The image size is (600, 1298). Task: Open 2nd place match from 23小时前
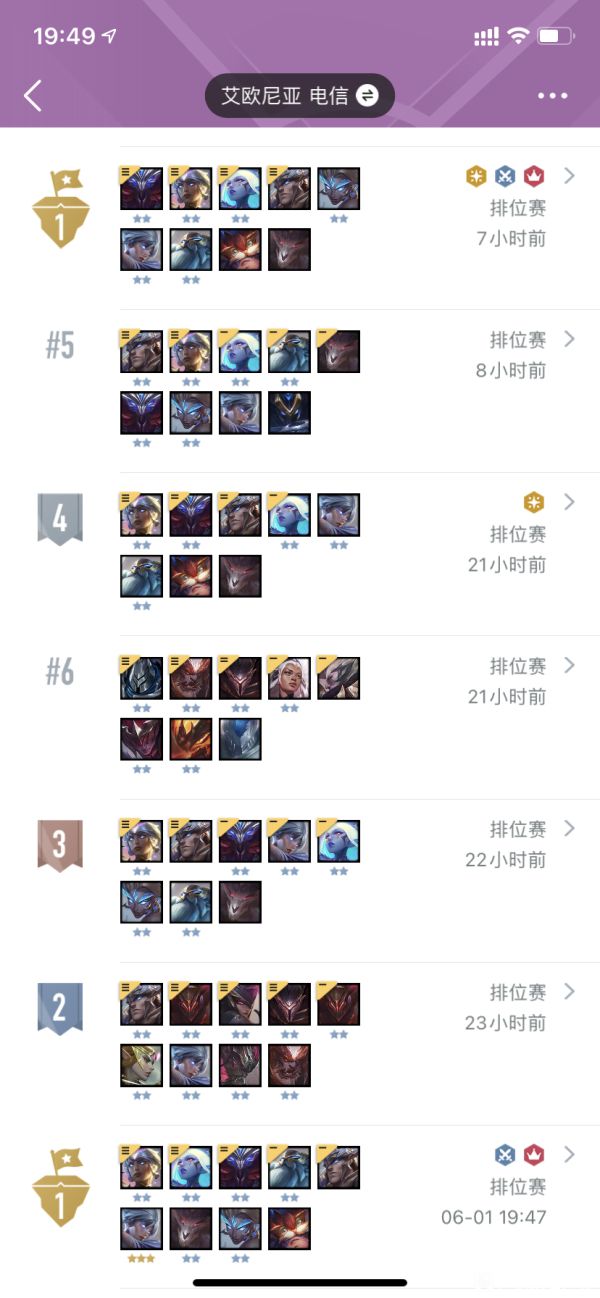click(x=569, y=992)
